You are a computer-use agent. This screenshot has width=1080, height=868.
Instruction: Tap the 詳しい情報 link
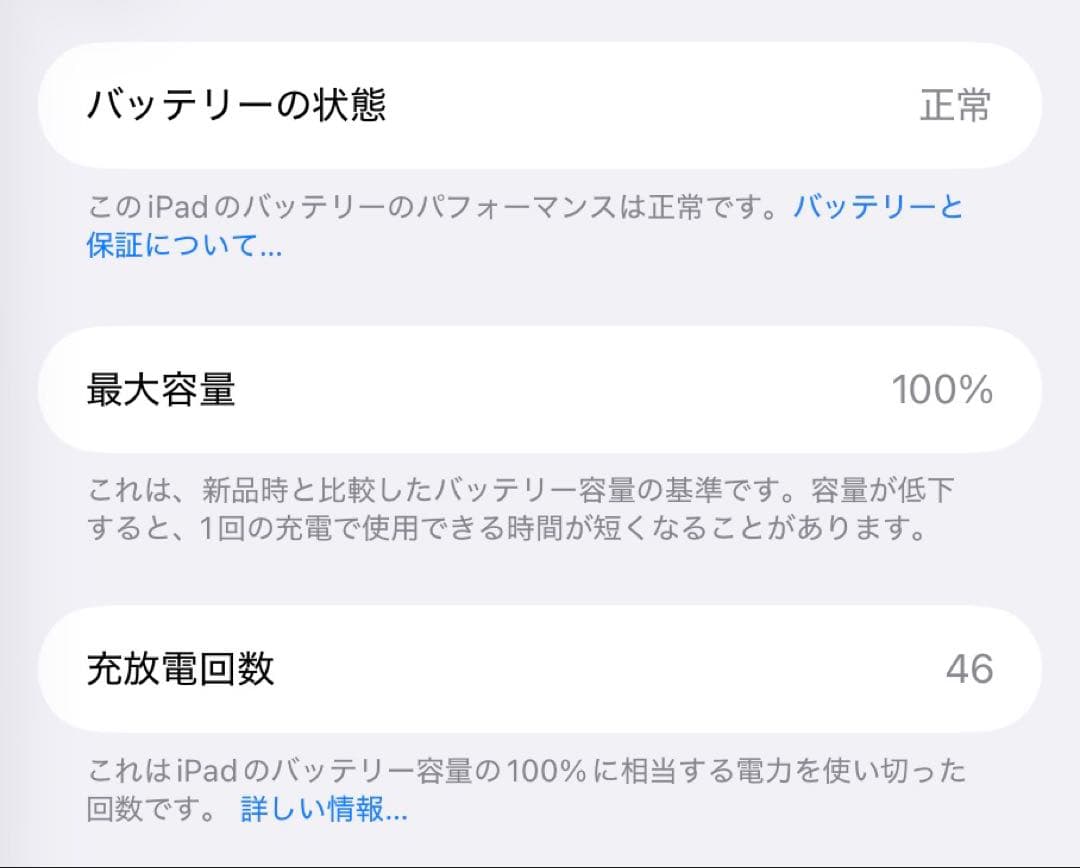coord(324,809)
